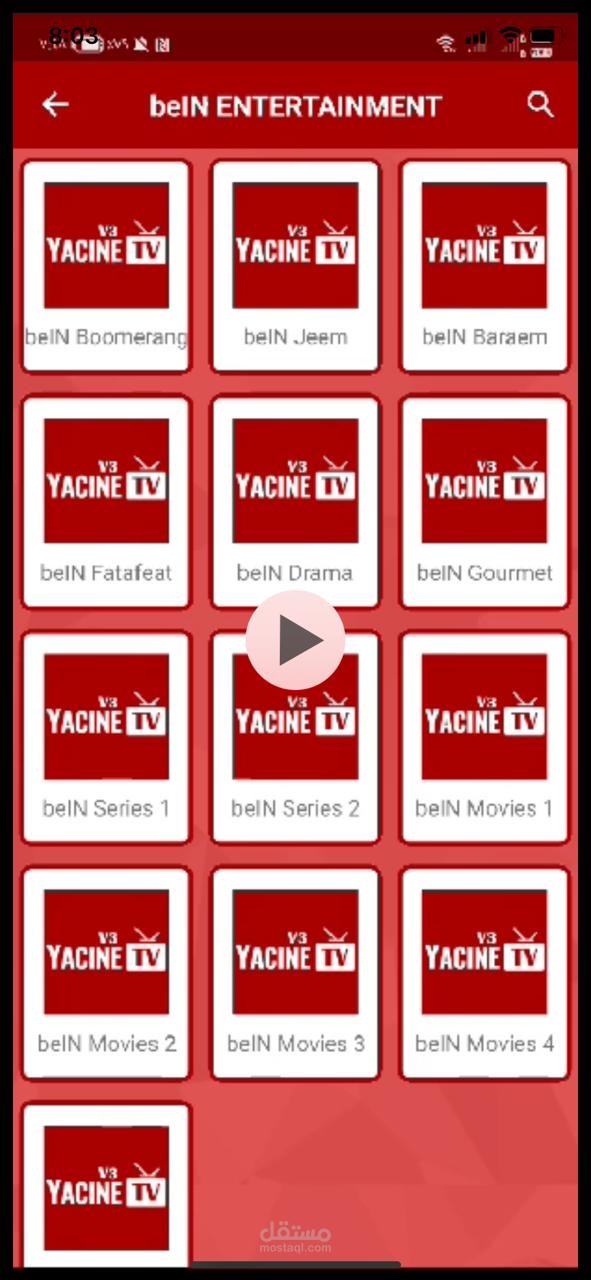Screen dimensions: 591x1280
Task: Select beIN Movies 3 channel
Action: click(295, 973)
